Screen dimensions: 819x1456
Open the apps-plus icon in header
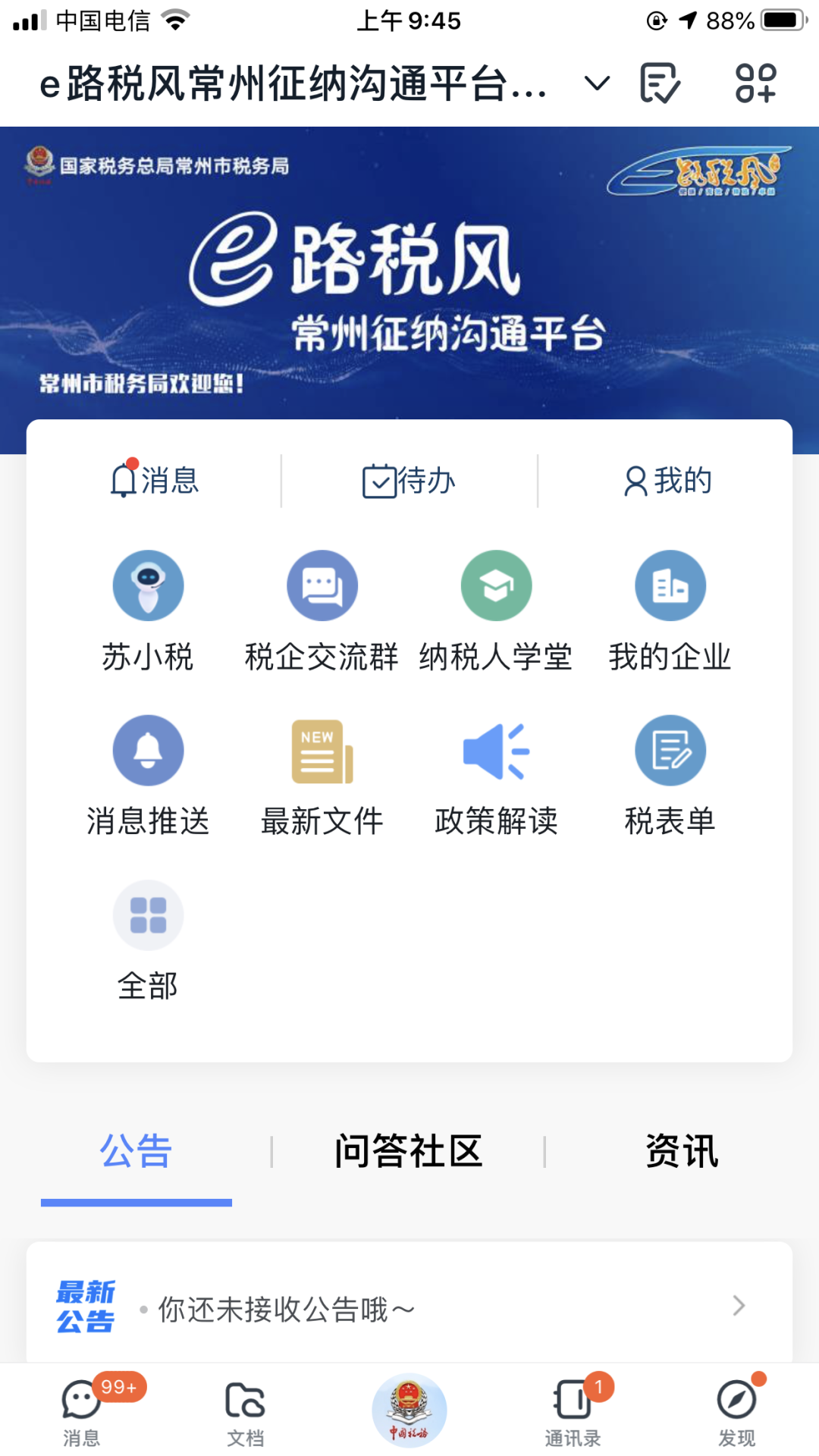755,83
